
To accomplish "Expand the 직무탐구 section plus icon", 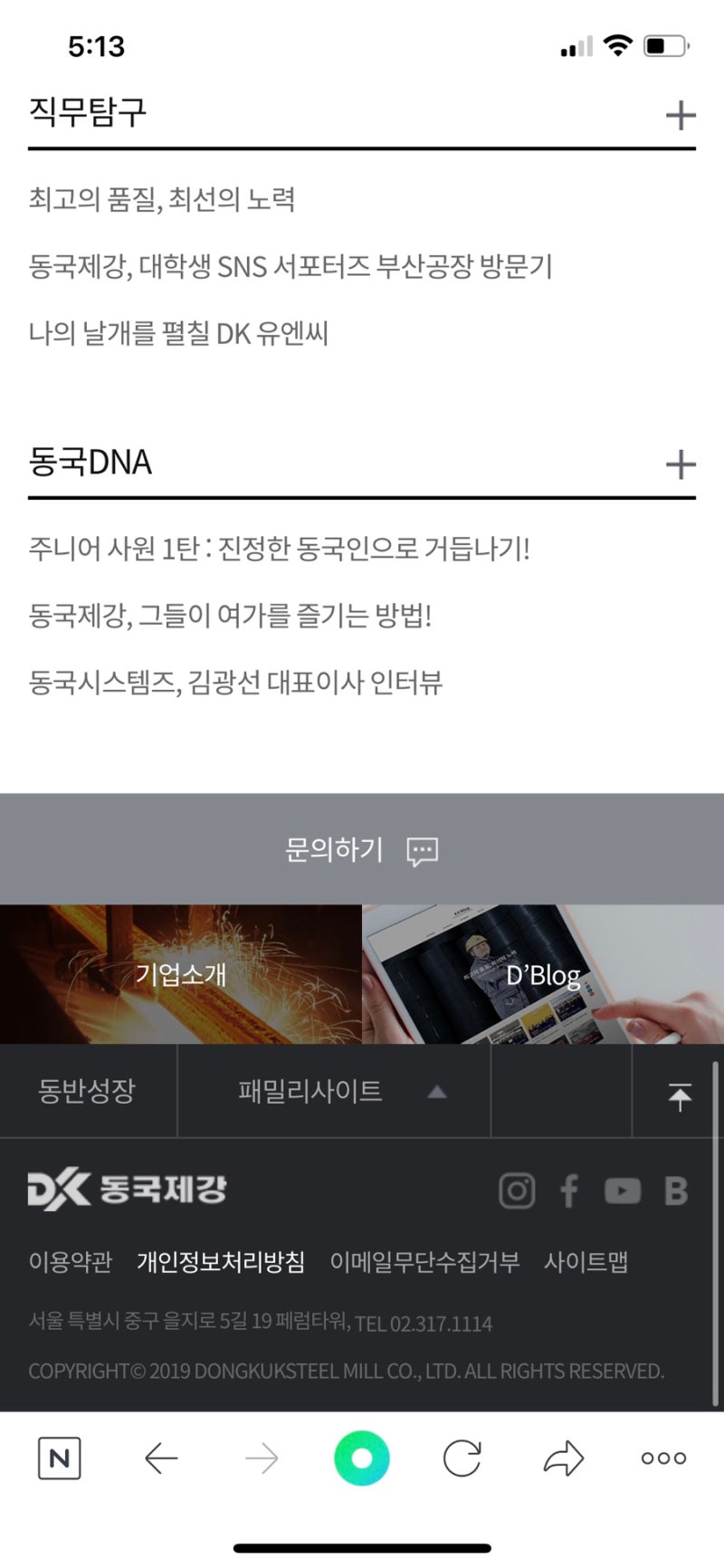I will (x=680, y=115).
